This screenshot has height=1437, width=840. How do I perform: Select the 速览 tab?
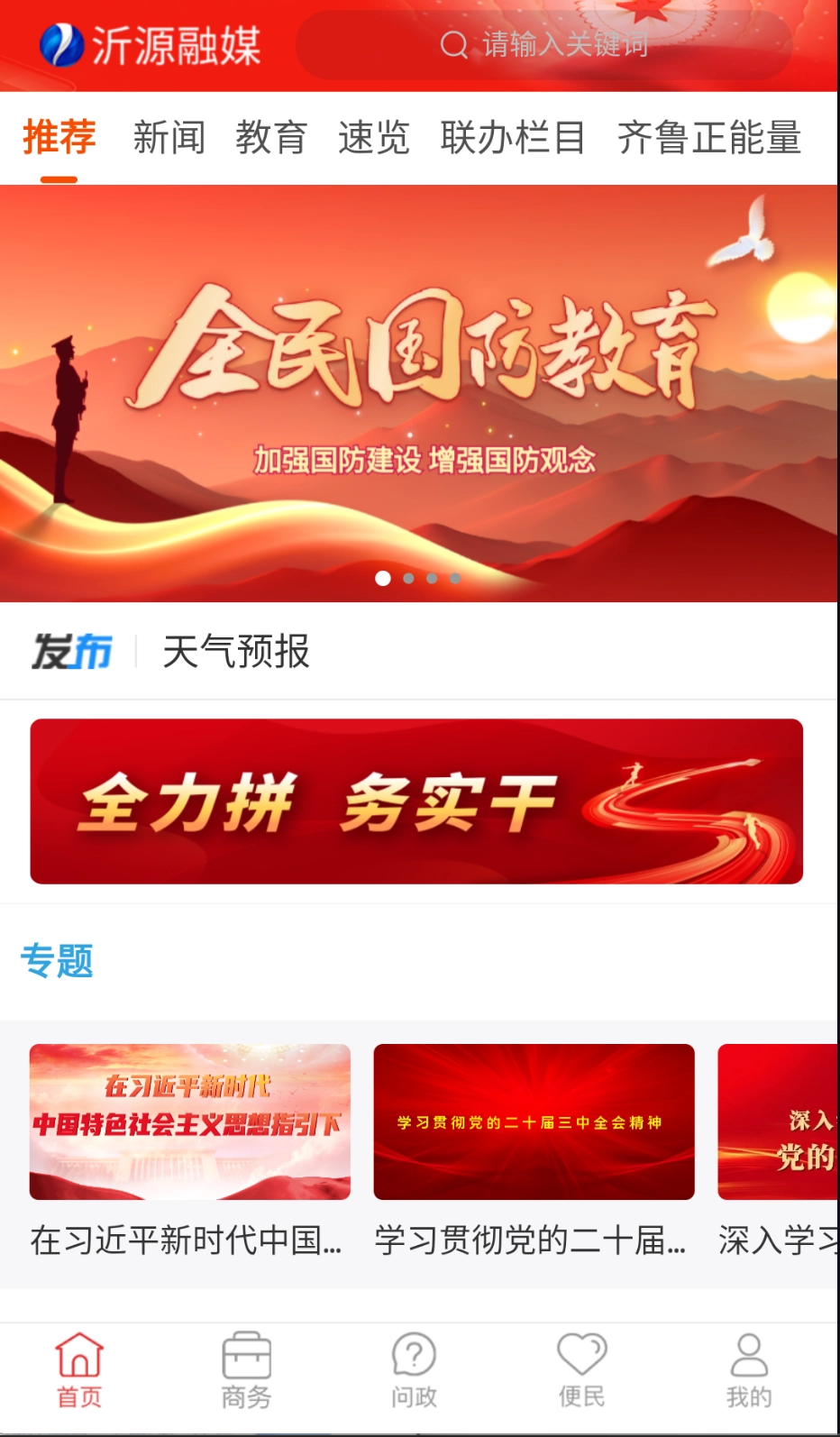point(373,138)
